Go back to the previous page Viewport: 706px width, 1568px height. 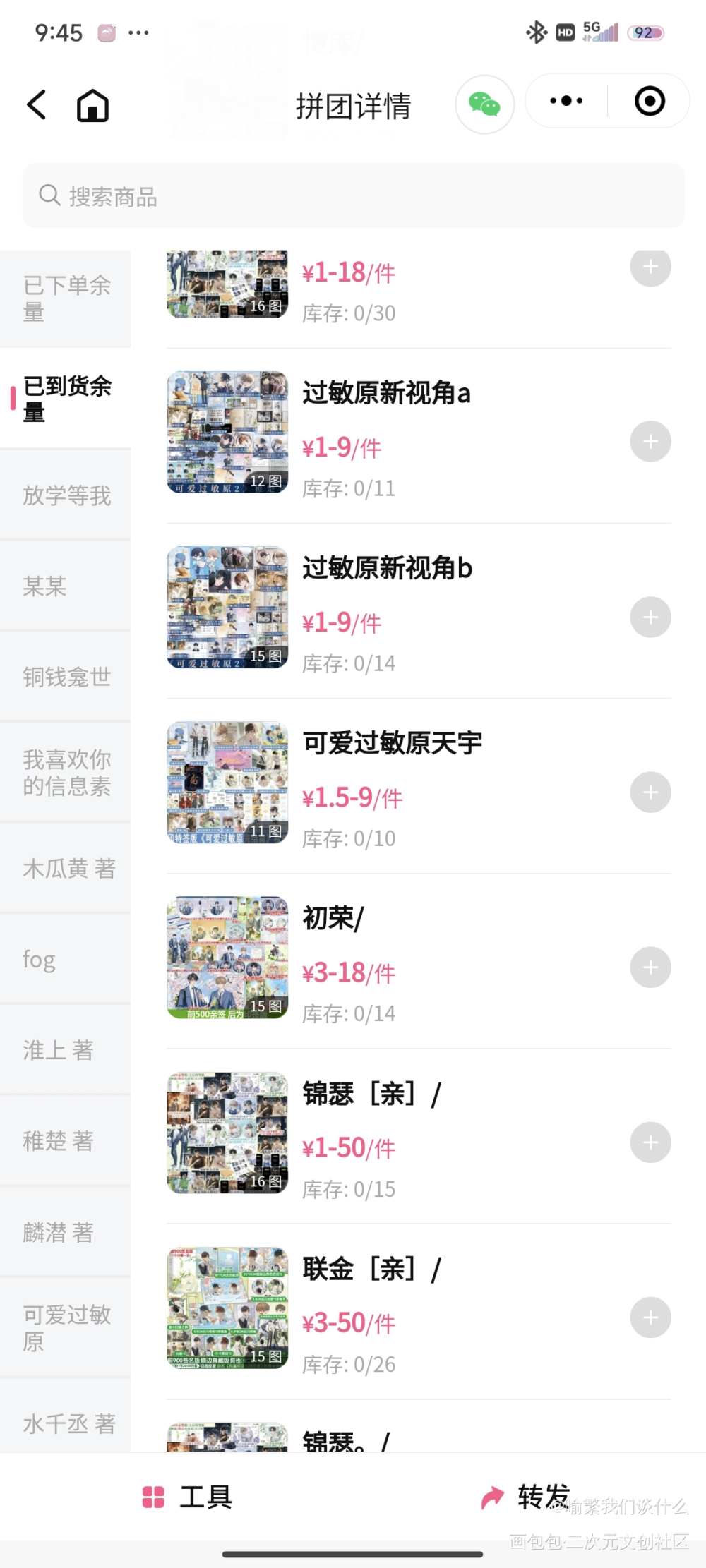pos(37,105)
